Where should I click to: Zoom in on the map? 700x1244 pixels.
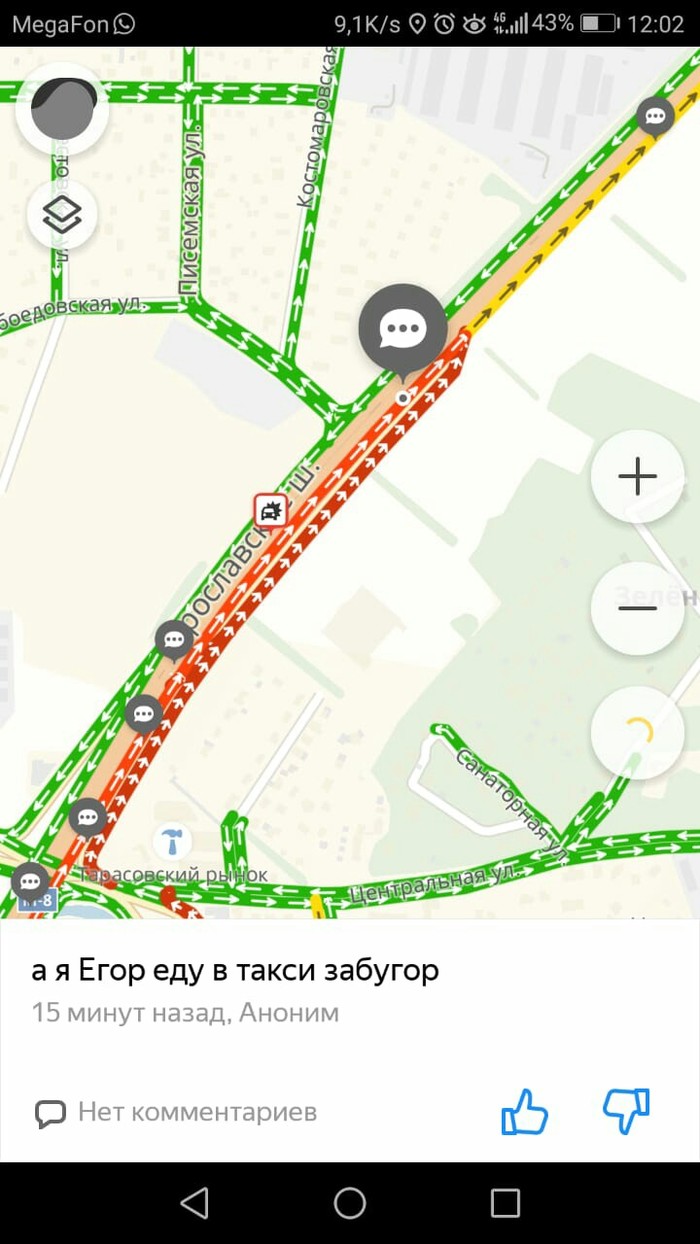[x=637, y=477]
